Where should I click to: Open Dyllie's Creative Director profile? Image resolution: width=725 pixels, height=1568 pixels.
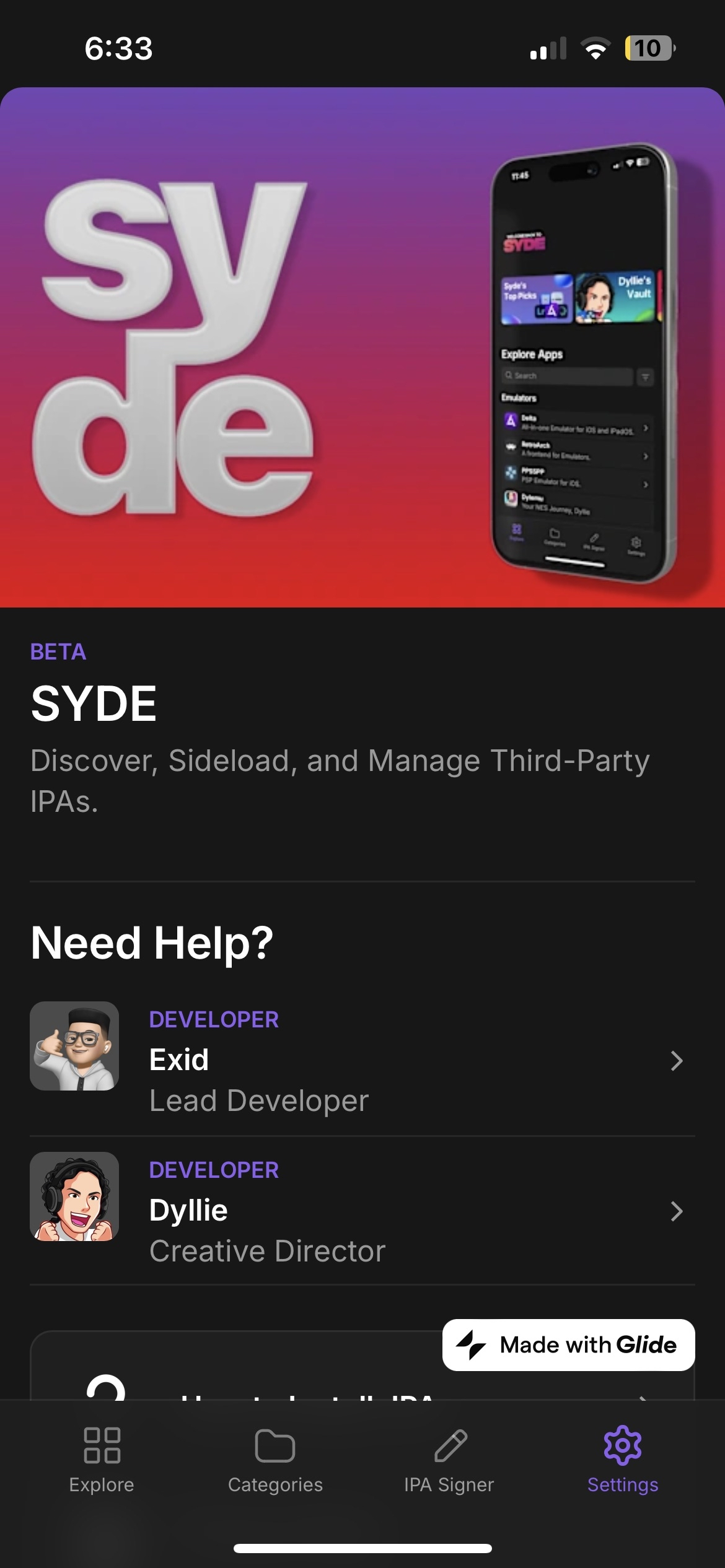point(362,1211)
